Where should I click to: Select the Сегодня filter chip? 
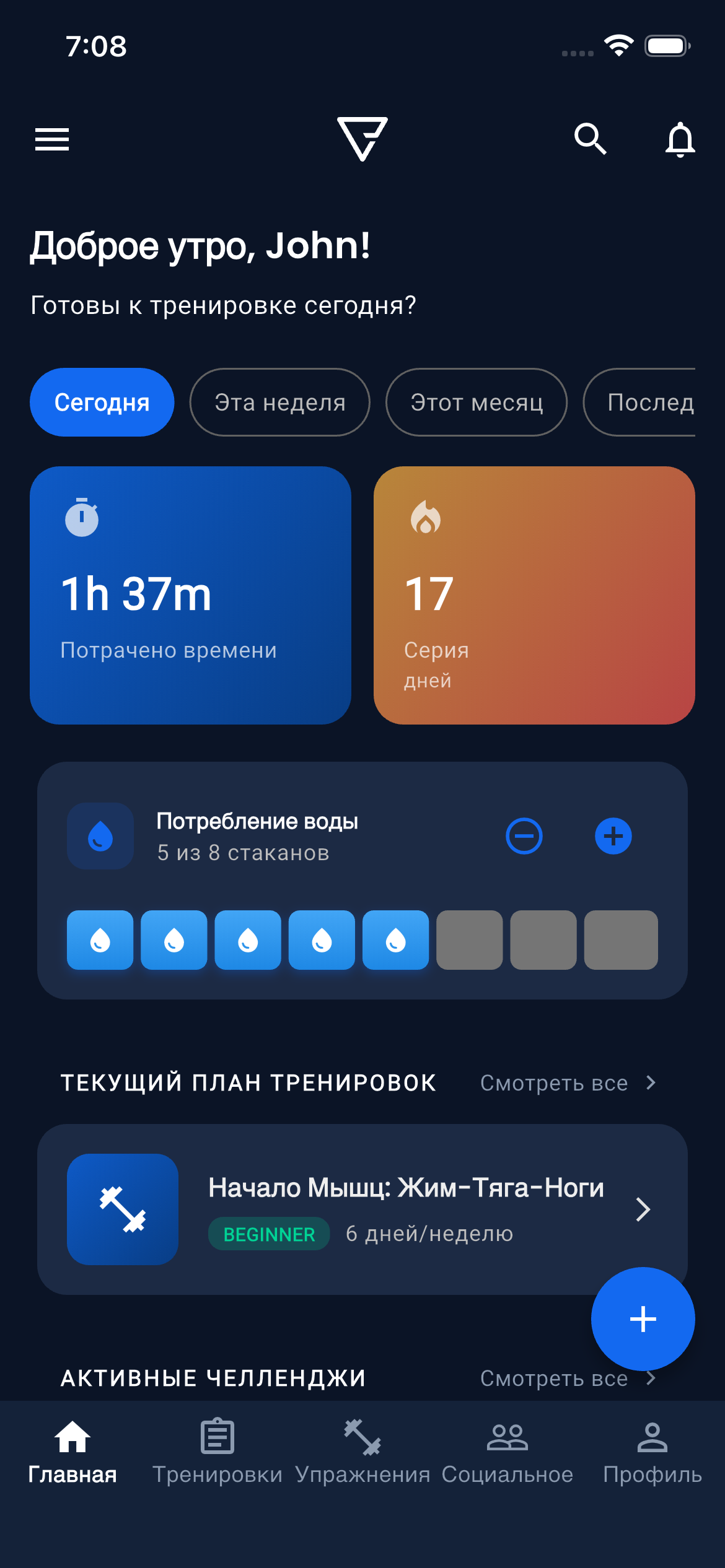[102, 402]
